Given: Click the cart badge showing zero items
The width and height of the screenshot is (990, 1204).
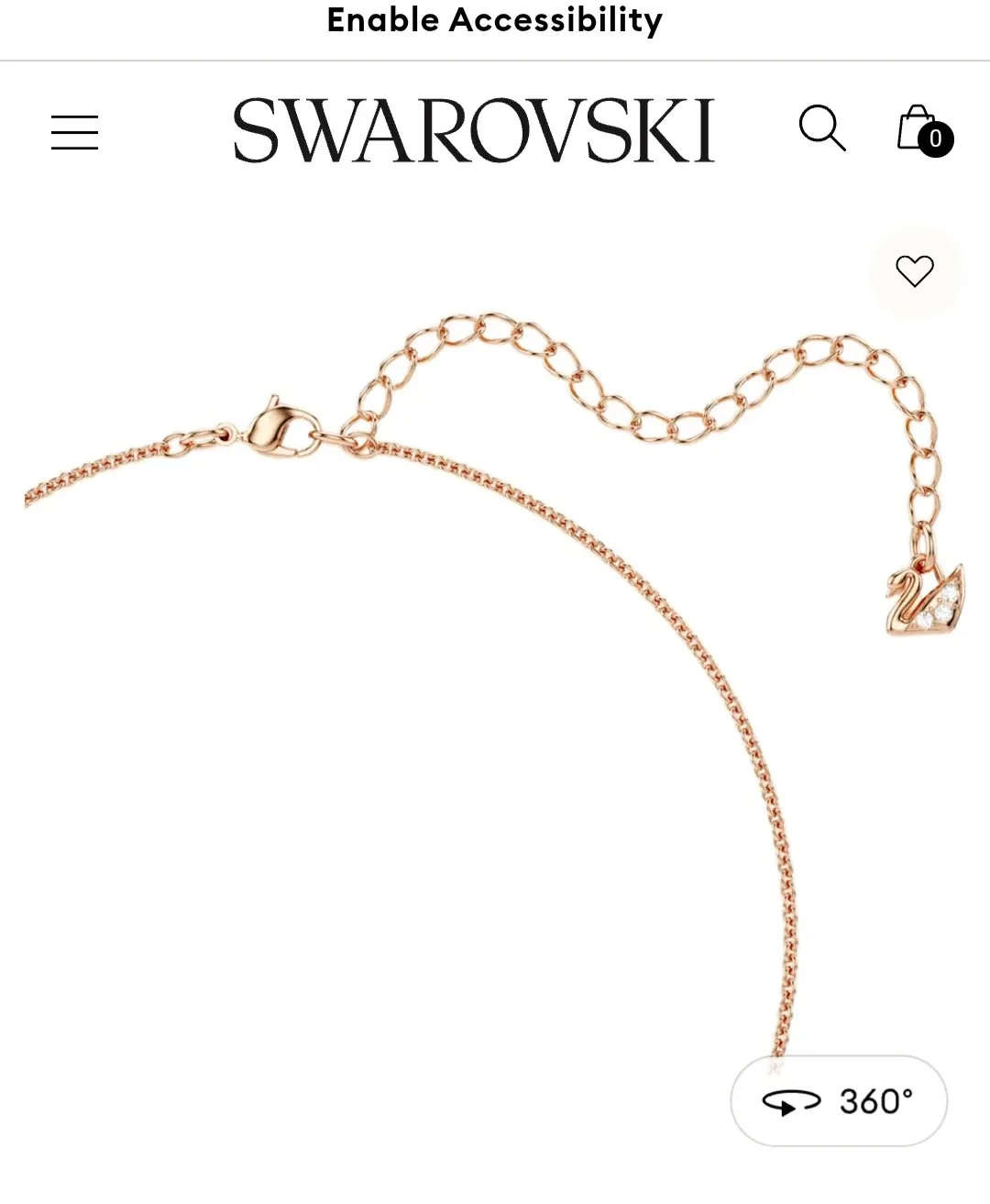Looking at the screenshot, I should point(934,139).
